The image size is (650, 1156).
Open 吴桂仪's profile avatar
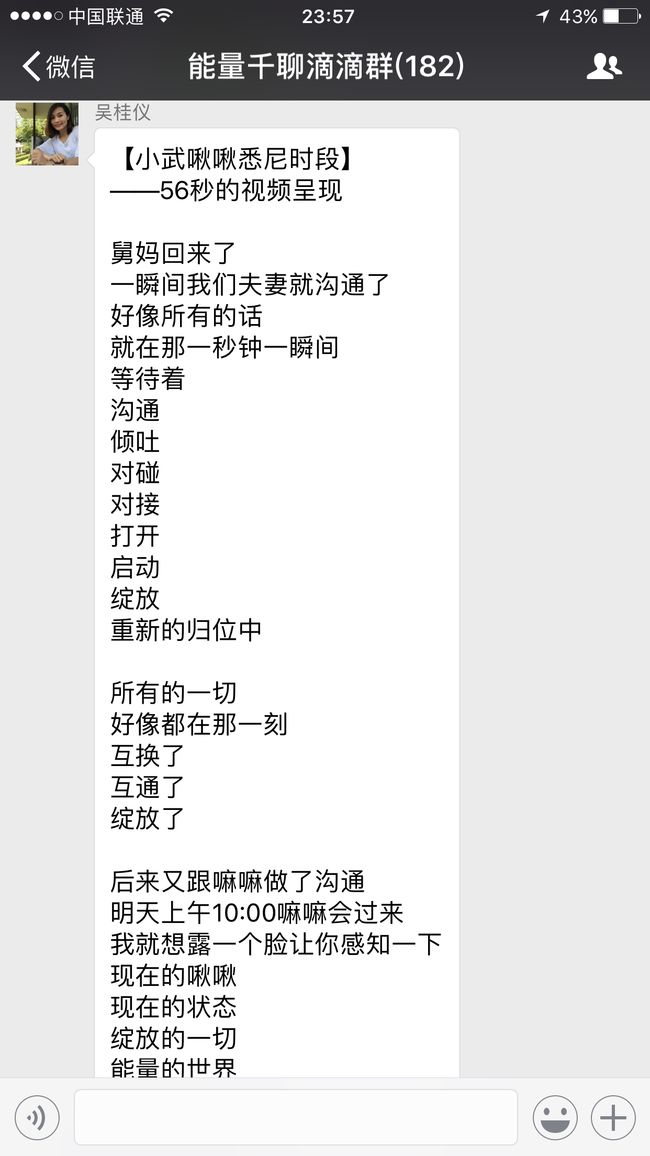click(47, 133)
